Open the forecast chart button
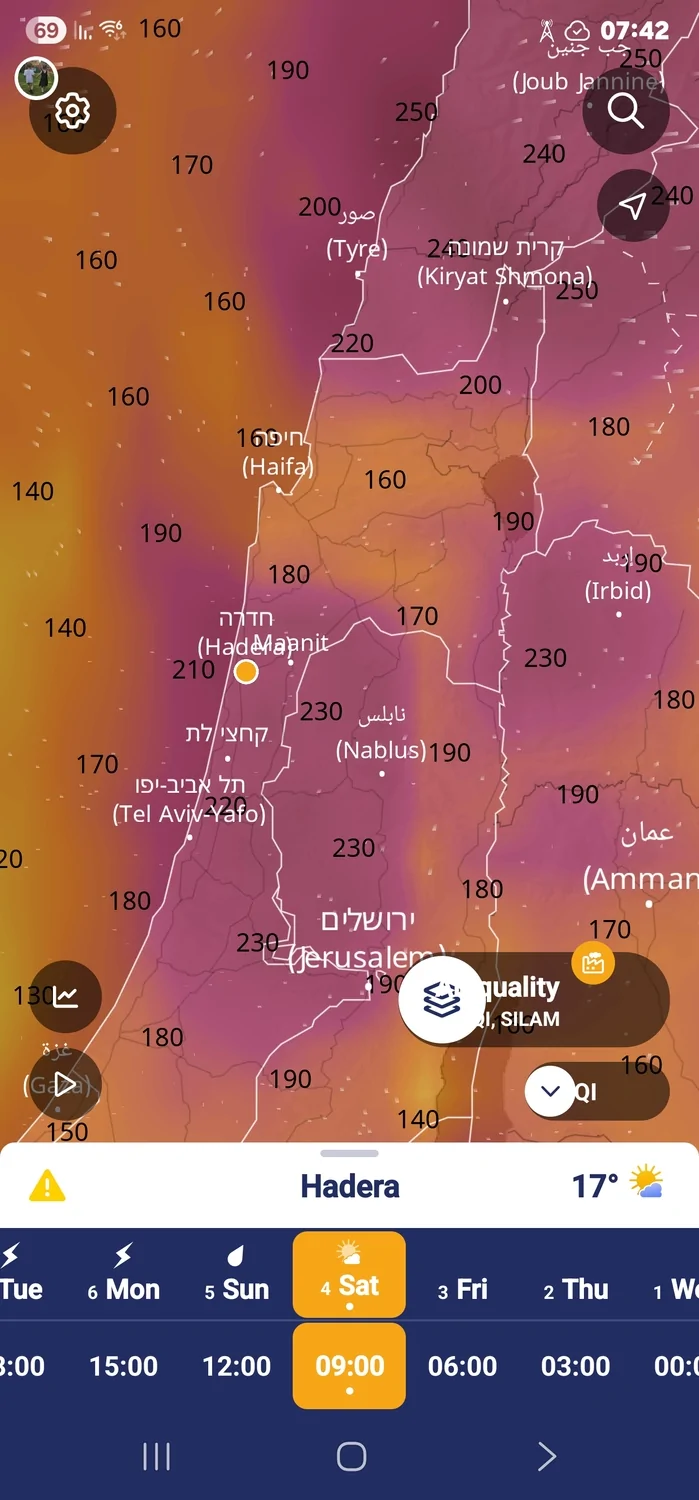Viewport: 699px width, 1500px height. click(66, 996)
